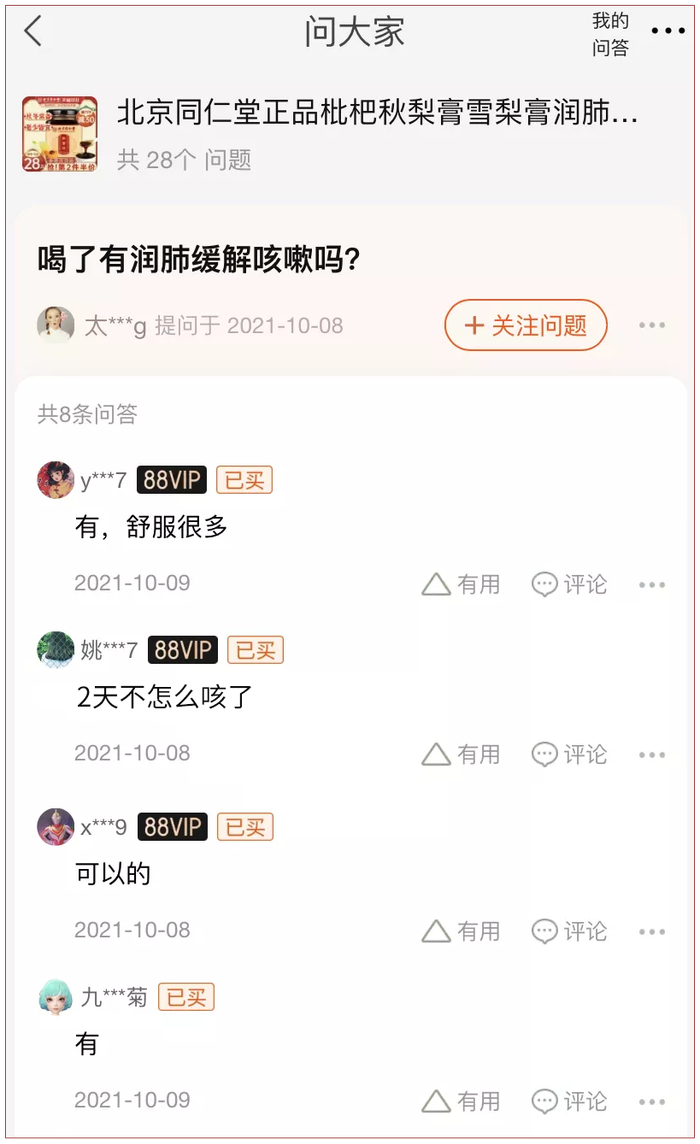Mark x***9's answer as 有用

coord(461,931)
